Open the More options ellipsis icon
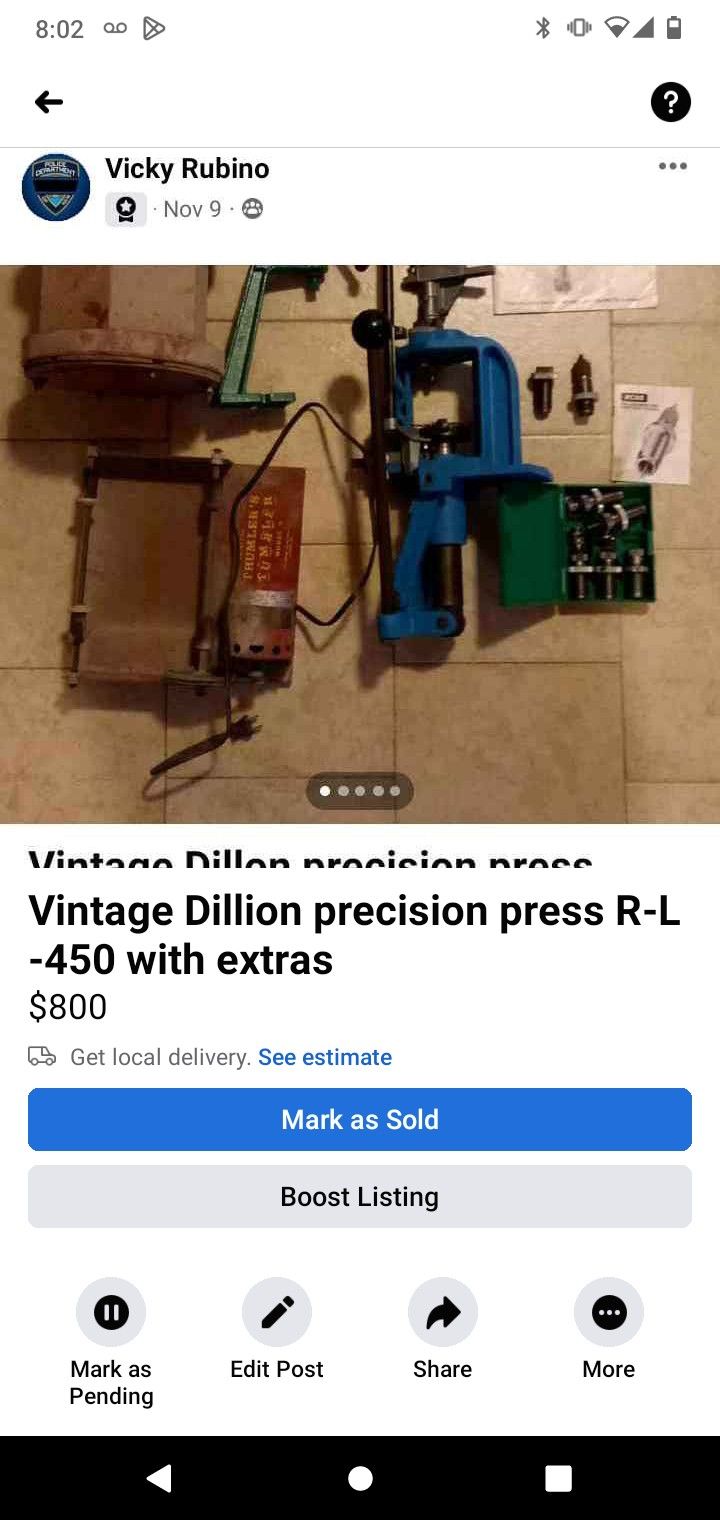This screenshot has height=1520, width=720. 608,1311
